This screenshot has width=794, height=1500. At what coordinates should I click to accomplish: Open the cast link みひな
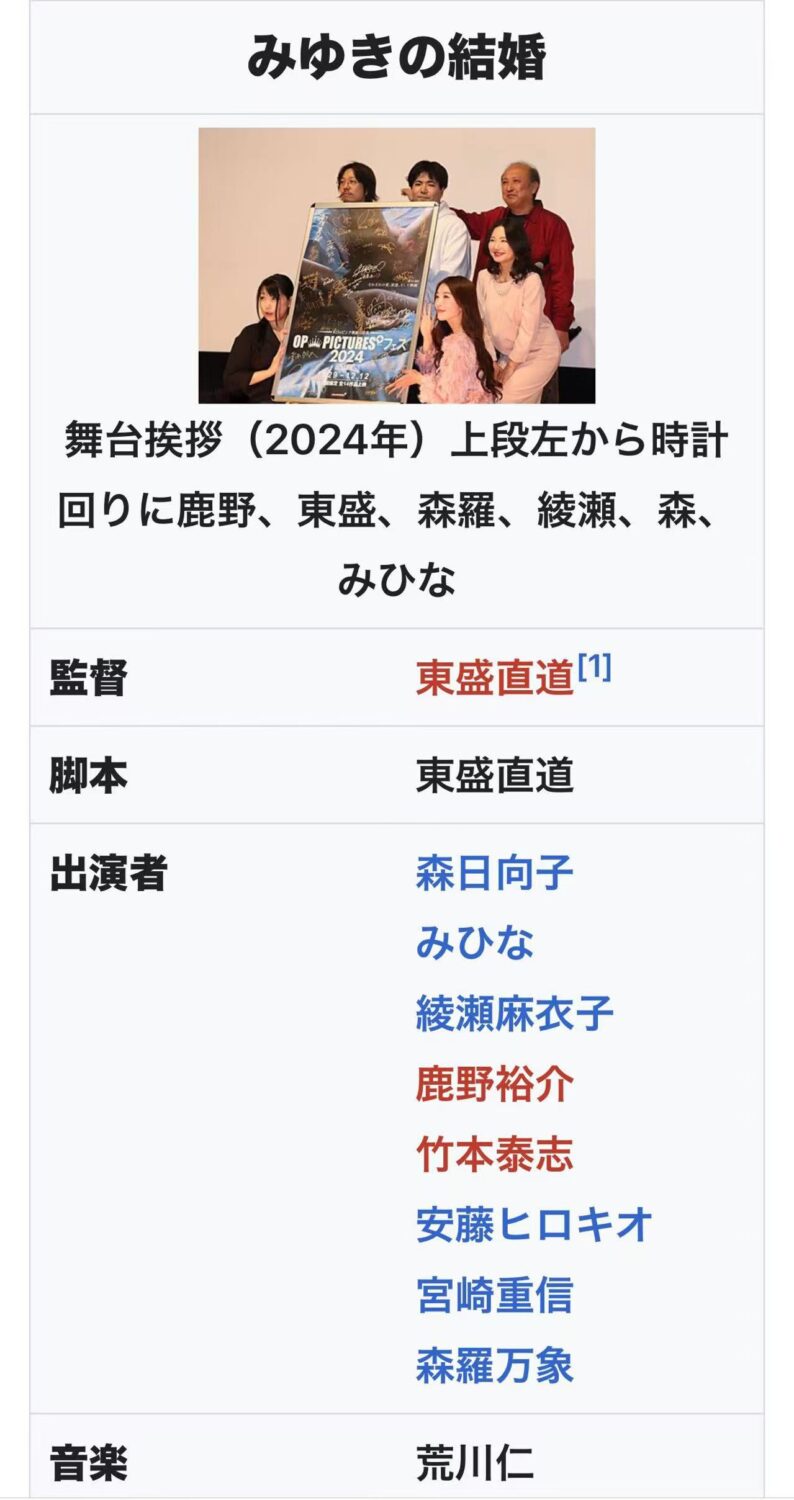(x=475, y=943)
